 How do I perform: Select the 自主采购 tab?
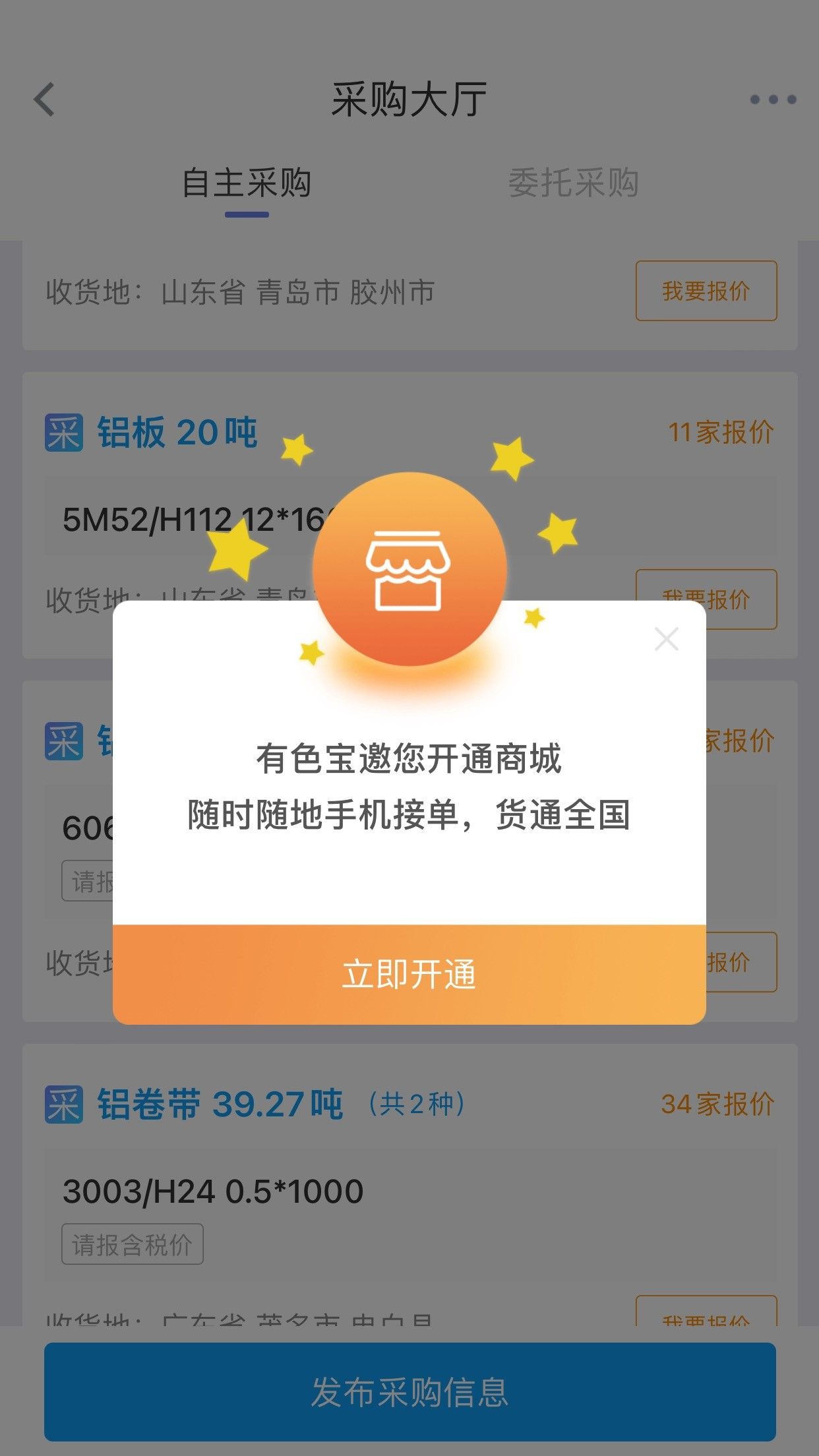pyautogui.click(x=247, y=183)
